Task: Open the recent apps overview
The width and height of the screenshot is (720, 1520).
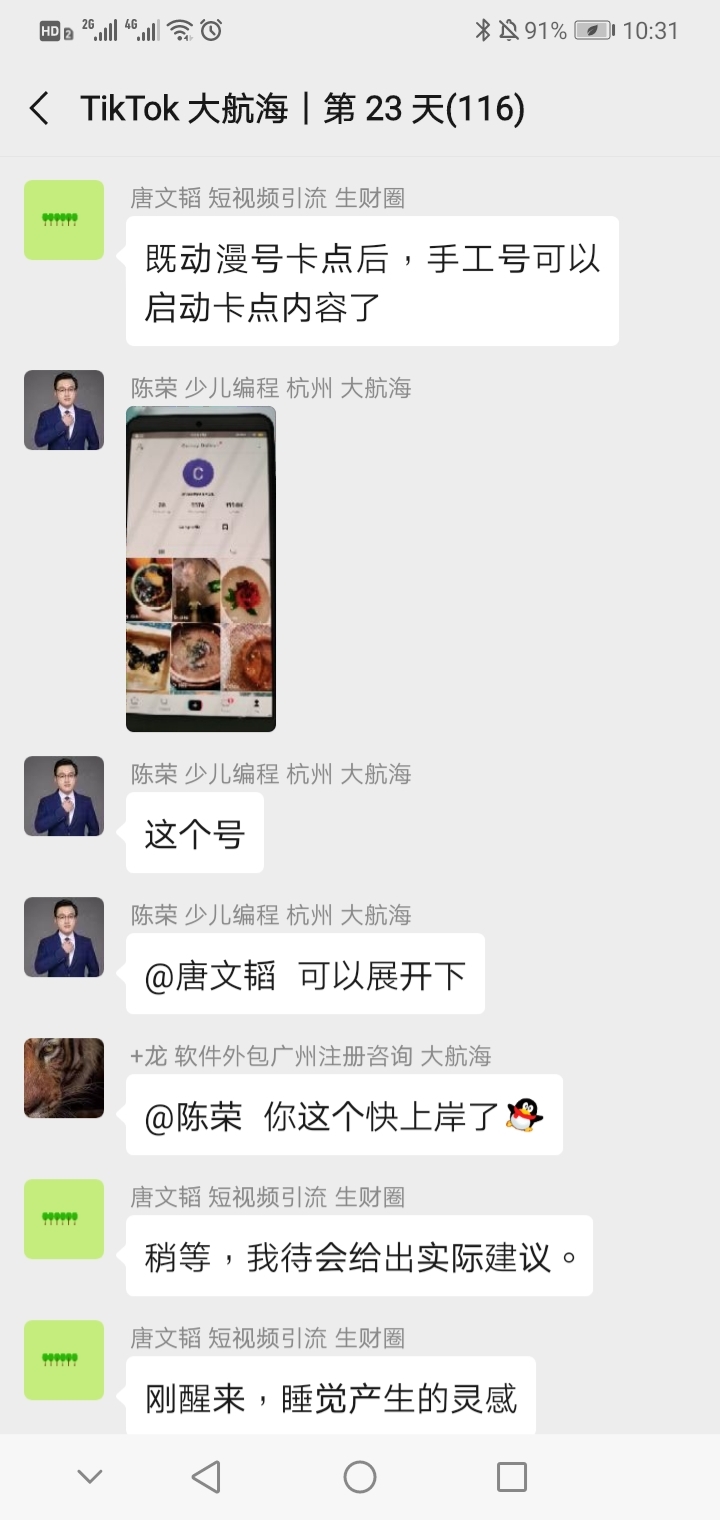Action: [x=511, y=1477]
